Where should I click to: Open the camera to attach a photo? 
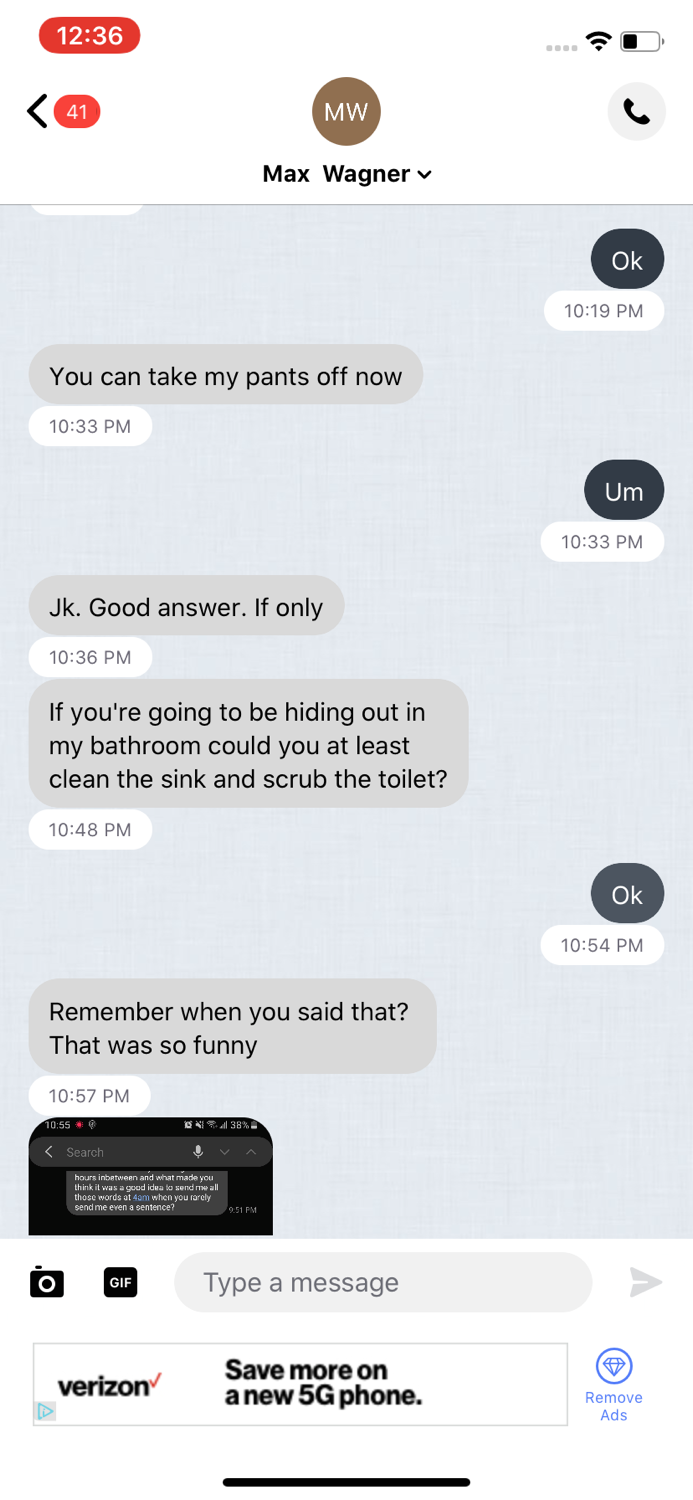point(47,1282)
